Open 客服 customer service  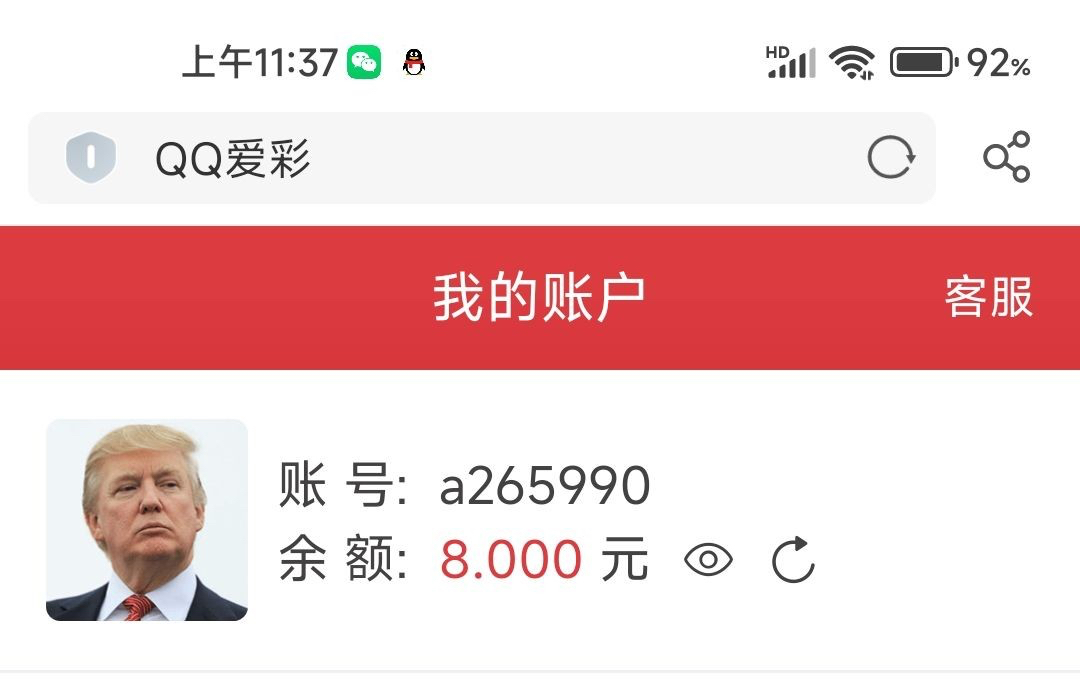pyautogui.click(x=988, y=298)
